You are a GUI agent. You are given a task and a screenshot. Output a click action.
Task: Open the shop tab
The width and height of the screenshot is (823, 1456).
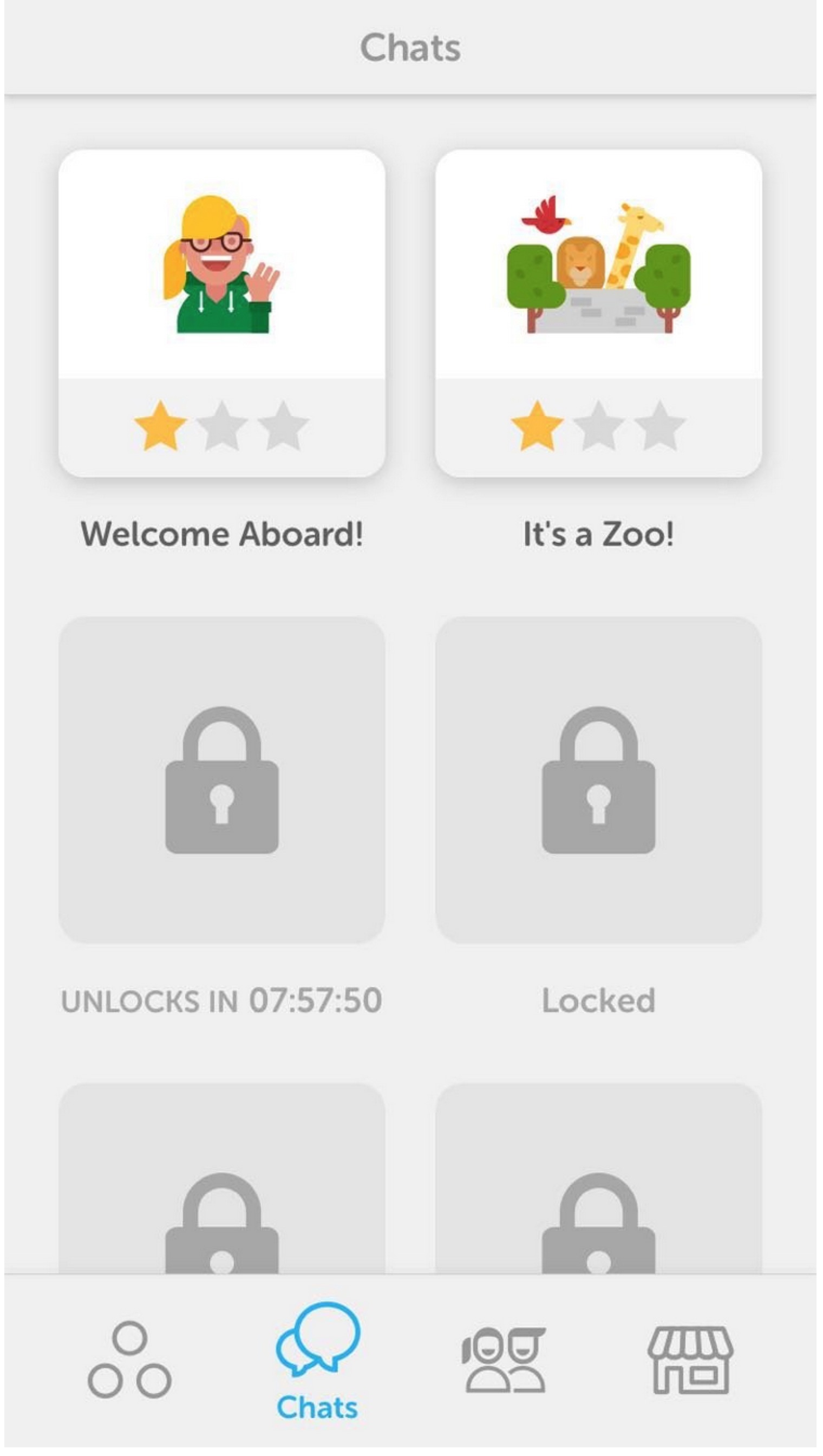coord(690,1360)
